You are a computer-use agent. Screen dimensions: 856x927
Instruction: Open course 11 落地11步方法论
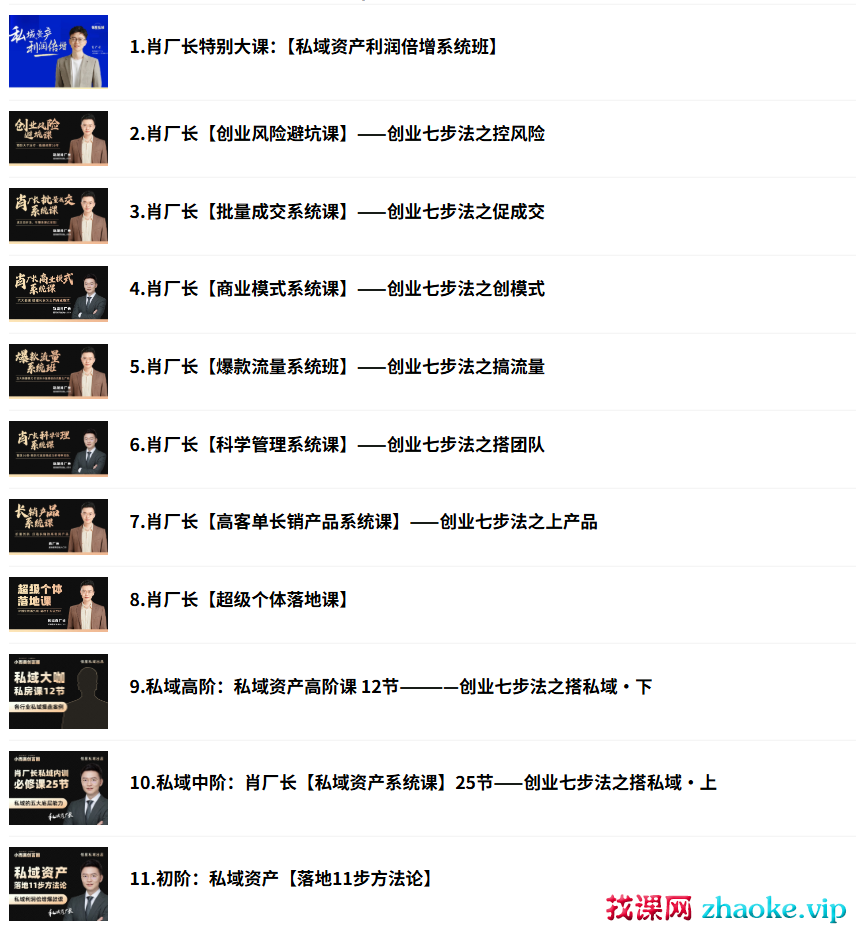coord(282,879)
